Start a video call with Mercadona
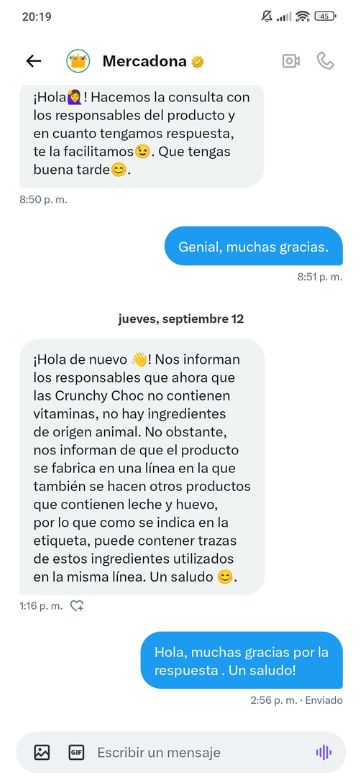 [291, 61]
